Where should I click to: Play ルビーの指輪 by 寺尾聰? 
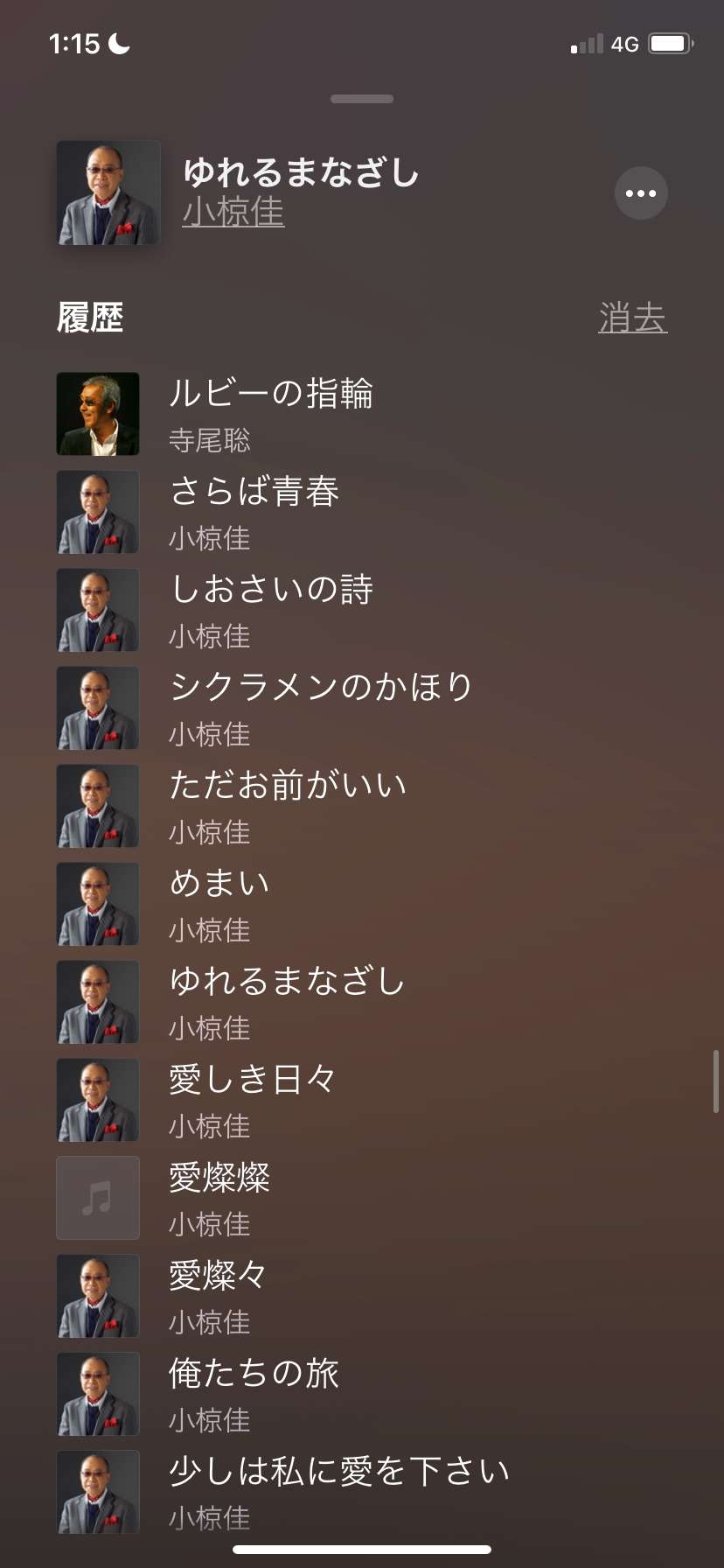click(362, 414)
